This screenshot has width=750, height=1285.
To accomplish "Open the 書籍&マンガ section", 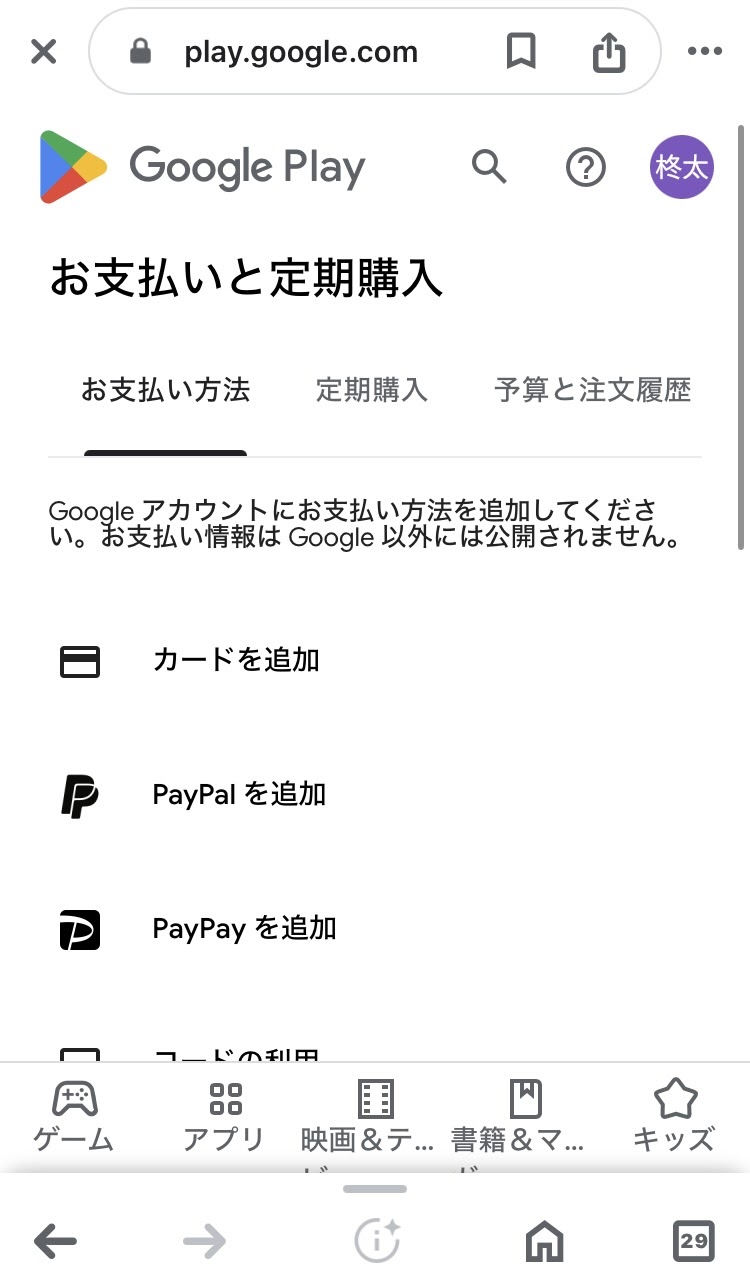I will click(524, 1115).
